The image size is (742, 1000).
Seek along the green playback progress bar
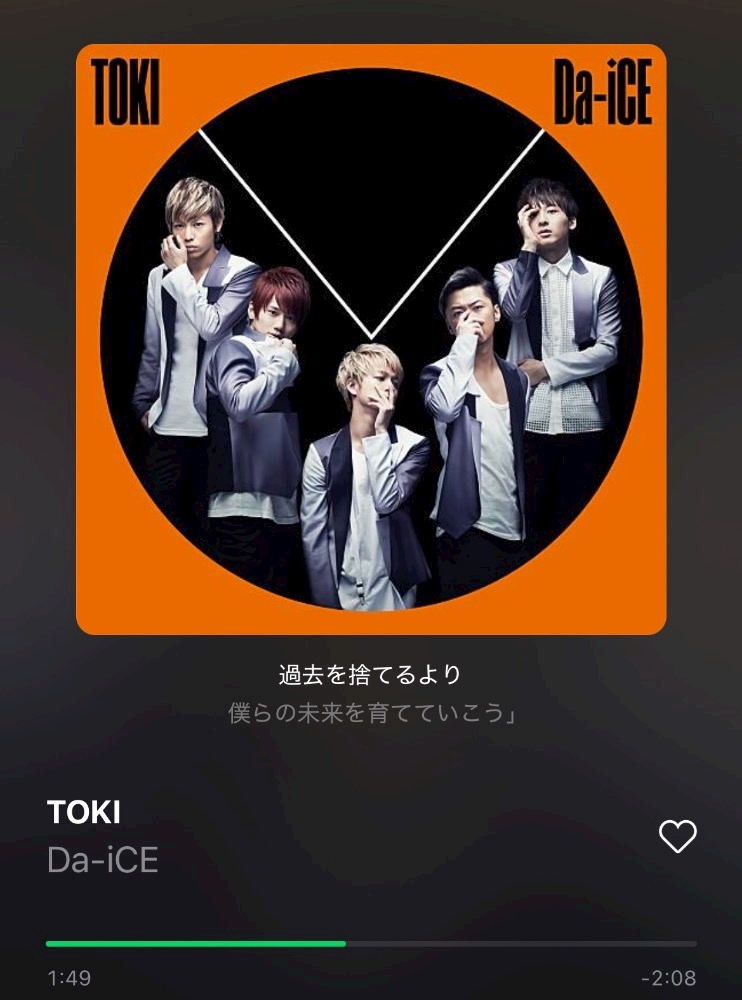click(x=371, y=943)
